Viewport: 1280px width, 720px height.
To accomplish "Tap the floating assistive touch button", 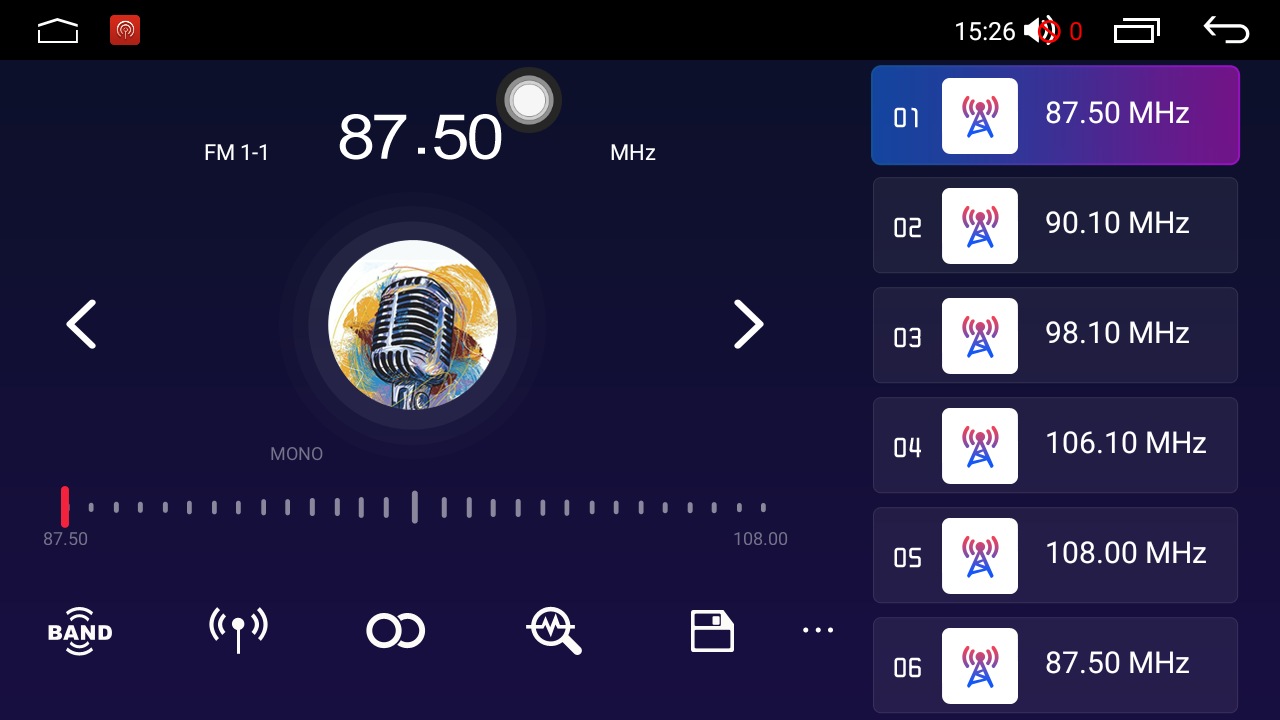I will 529,100.
